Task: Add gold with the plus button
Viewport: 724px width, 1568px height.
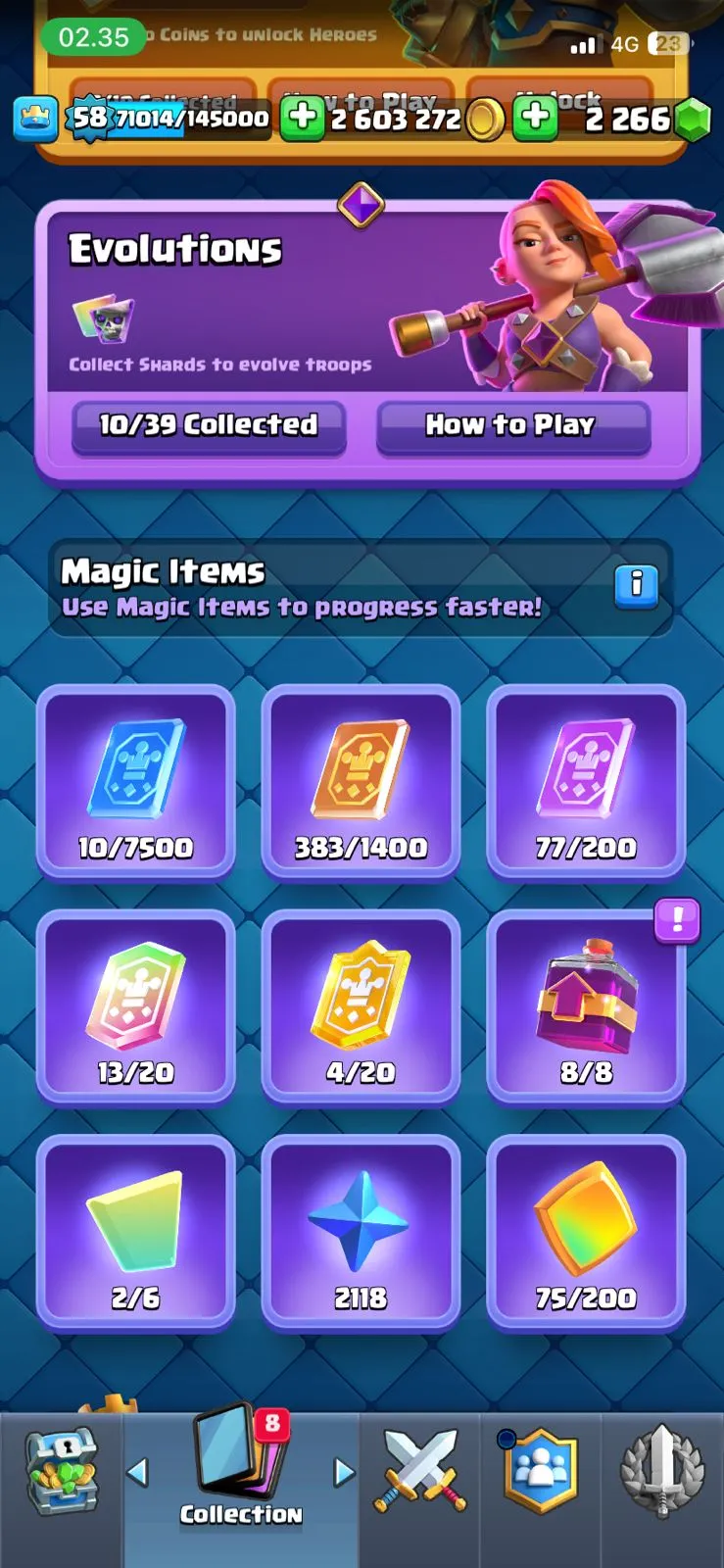Action: click(303, 119)
